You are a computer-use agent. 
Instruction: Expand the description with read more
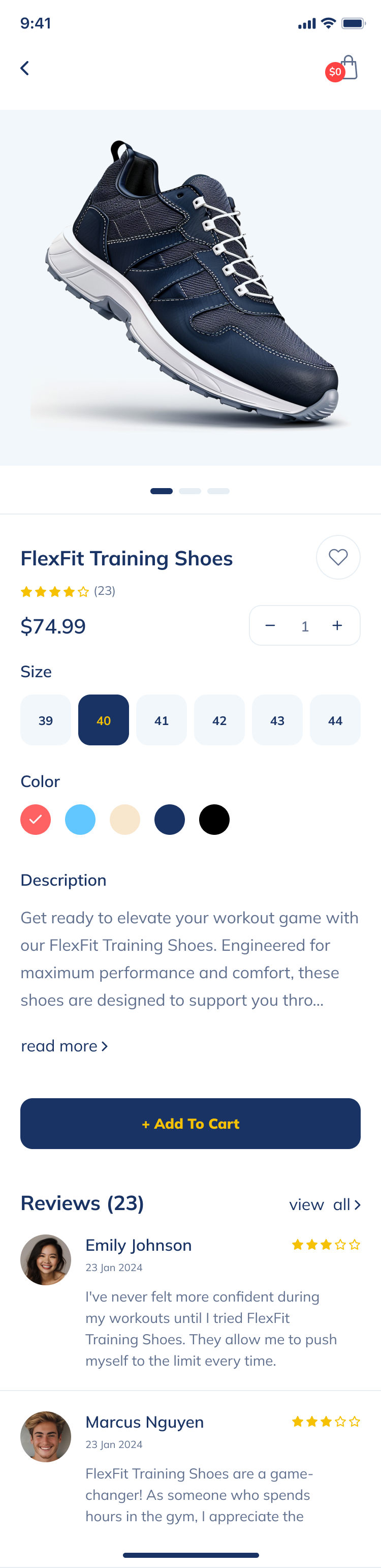pyautogui.click(x=64, y=1046)
